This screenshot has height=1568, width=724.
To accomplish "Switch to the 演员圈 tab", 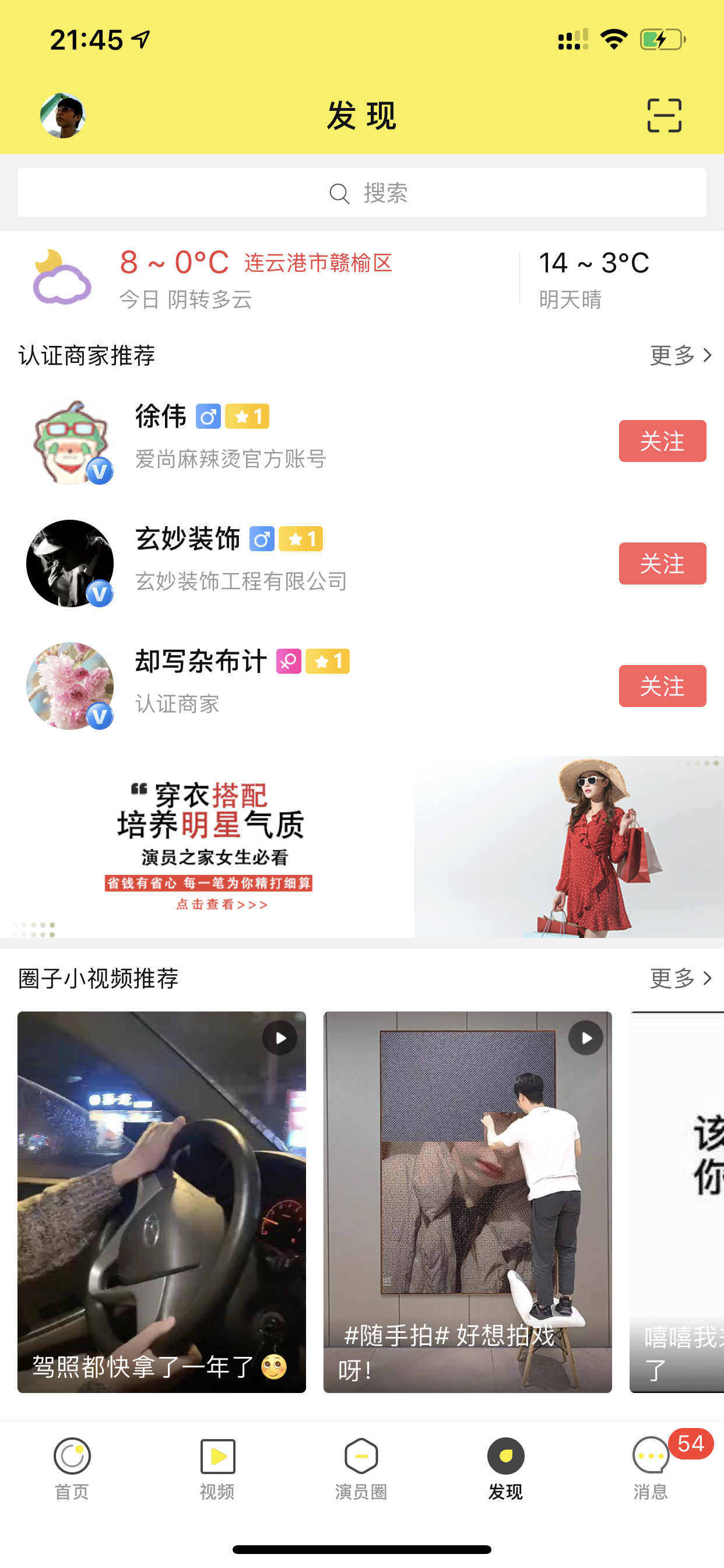I will (361, 1468).
